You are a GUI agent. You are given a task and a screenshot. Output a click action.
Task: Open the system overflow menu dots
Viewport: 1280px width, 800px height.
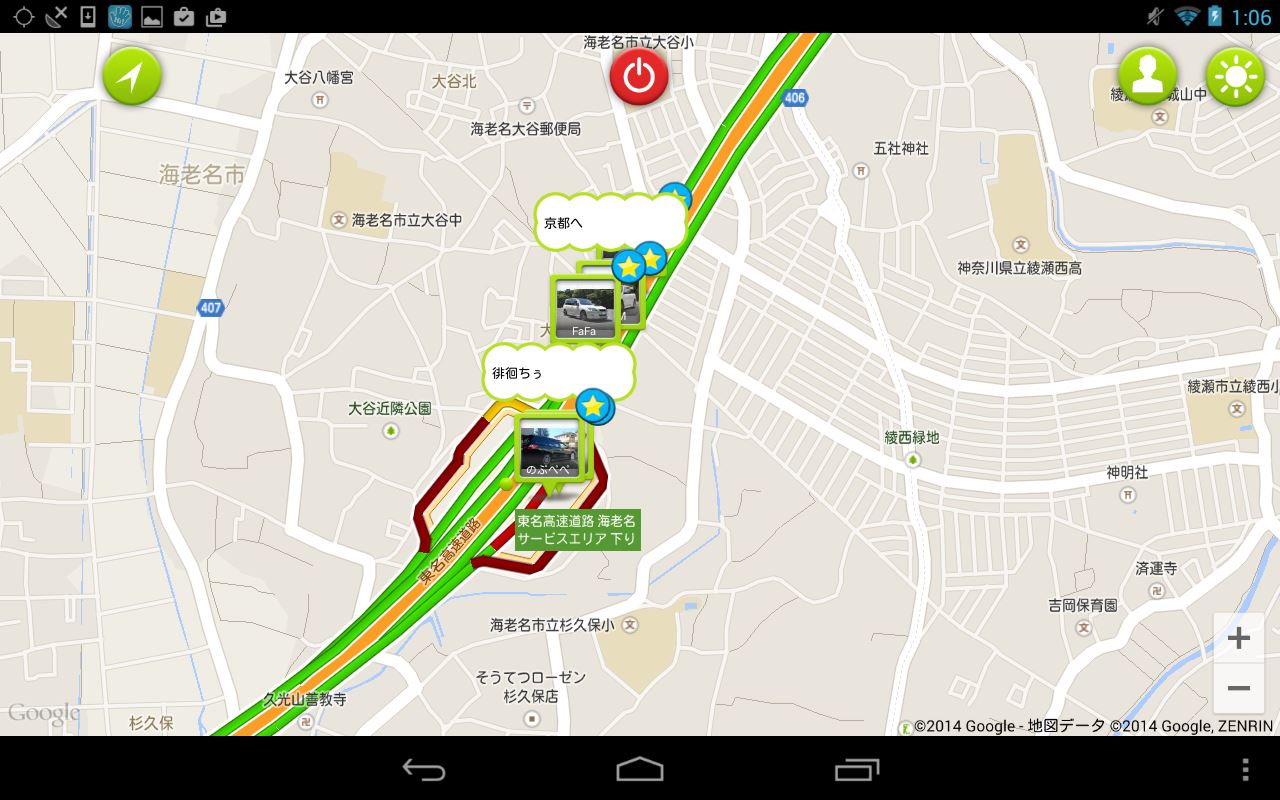(1244, 769)
